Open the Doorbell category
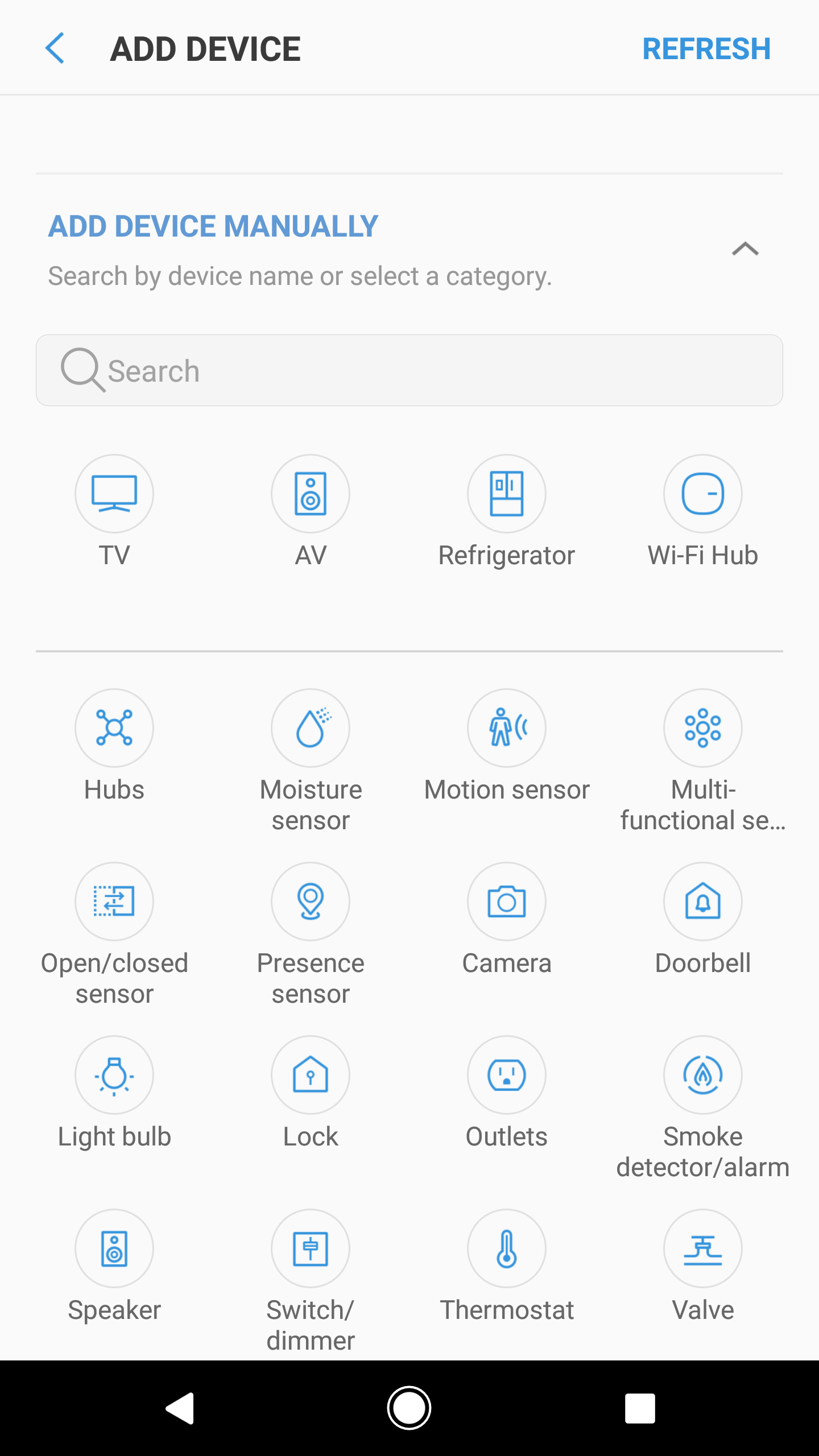 coord(703,920)
